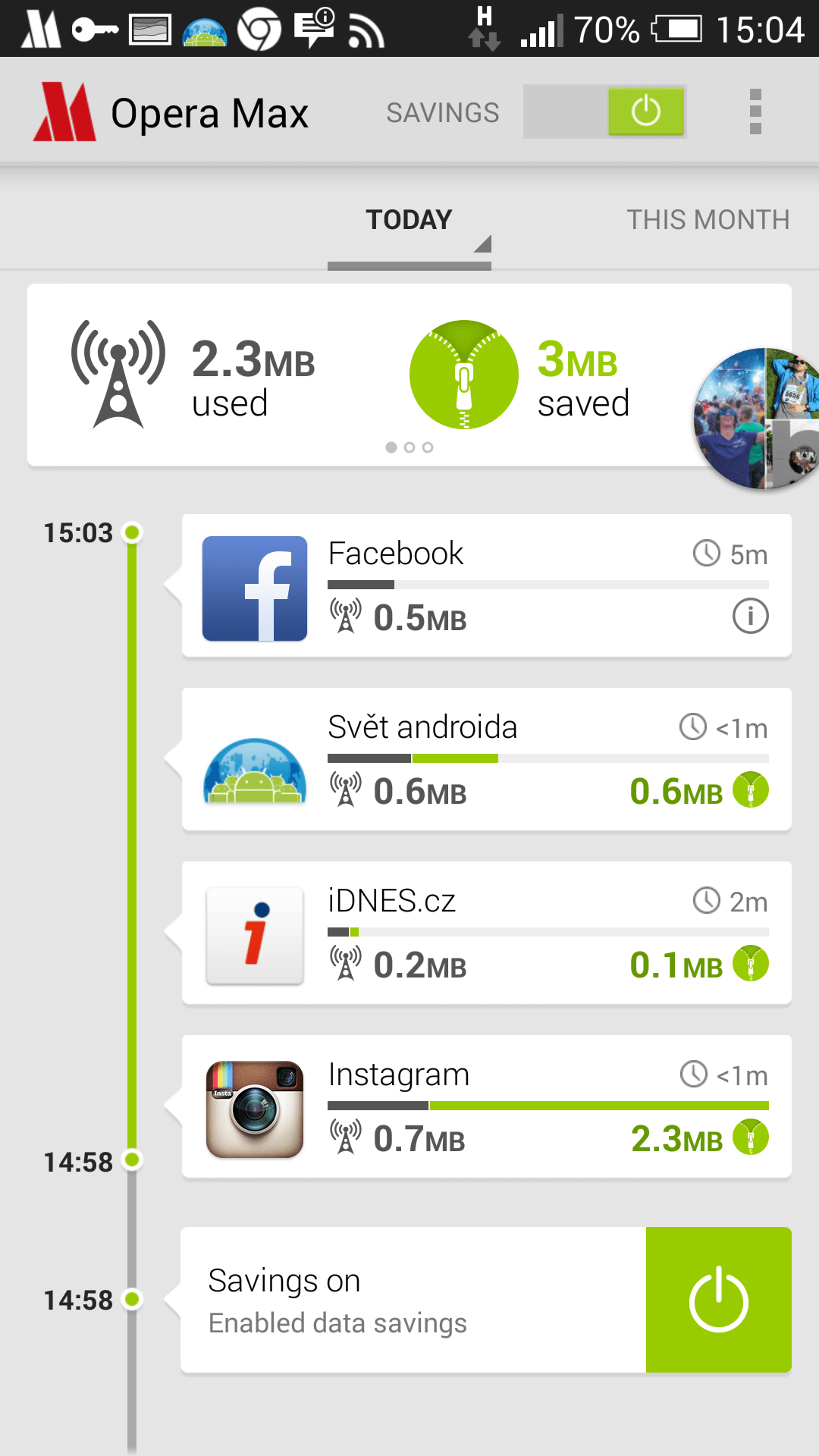Open the overflow menu
This screenshot has height=1456, width=819.
pos(755,111)
